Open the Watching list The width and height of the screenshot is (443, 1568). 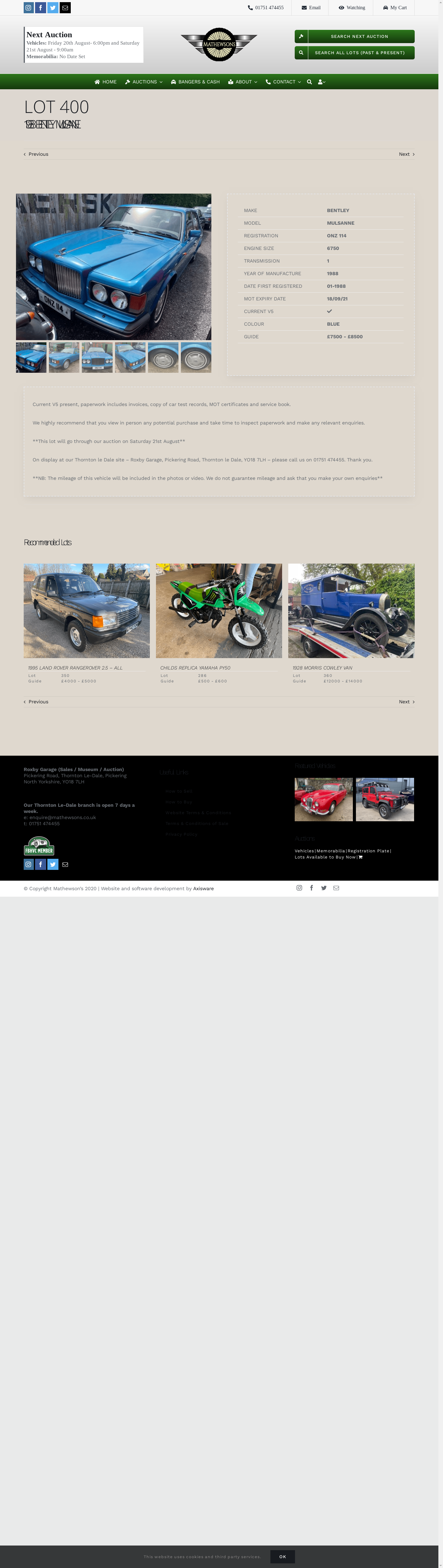pos(352,8)
